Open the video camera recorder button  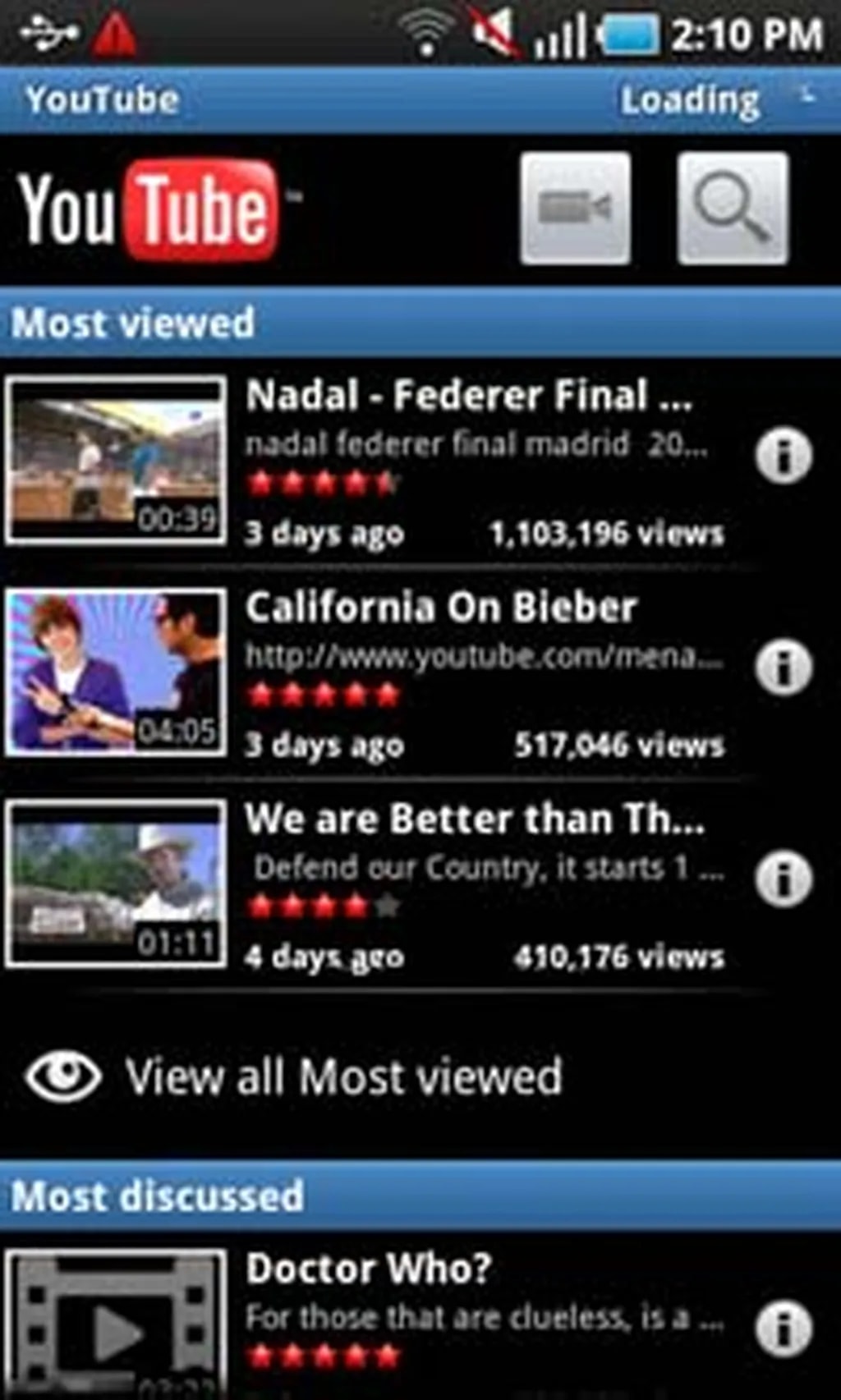[575, 209]
